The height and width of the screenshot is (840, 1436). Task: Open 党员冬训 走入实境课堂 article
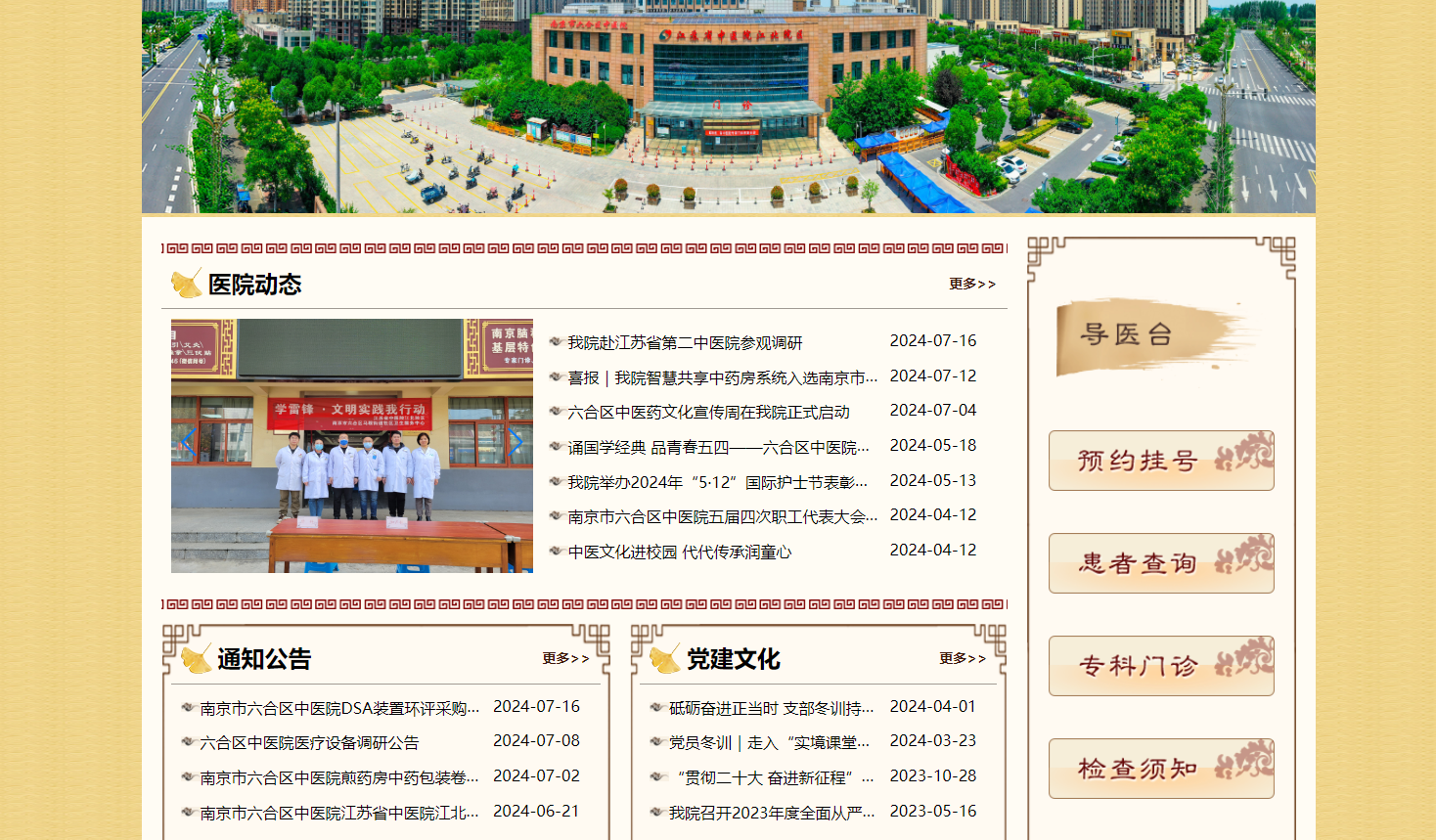coord(769,742)
